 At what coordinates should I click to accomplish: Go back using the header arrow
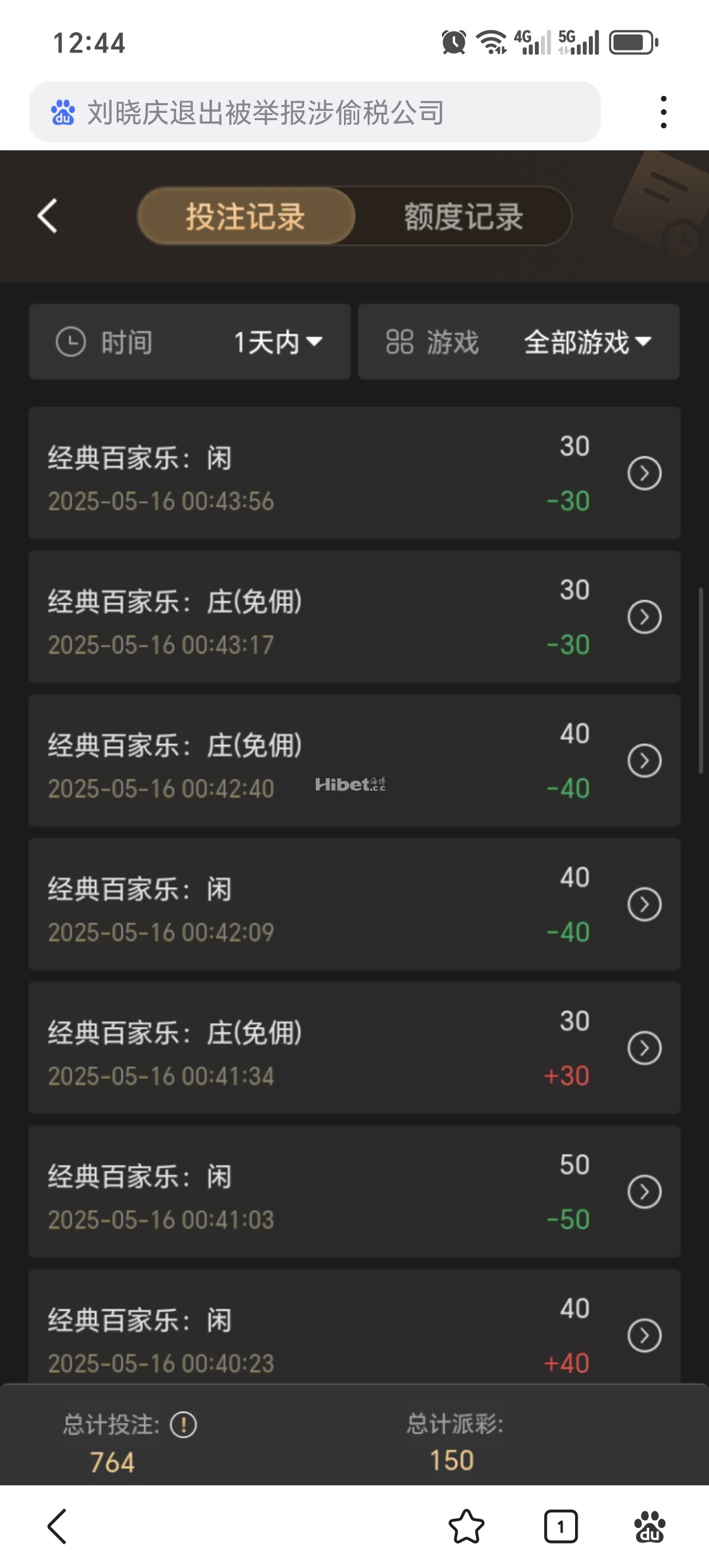click(x=47, y=216)
